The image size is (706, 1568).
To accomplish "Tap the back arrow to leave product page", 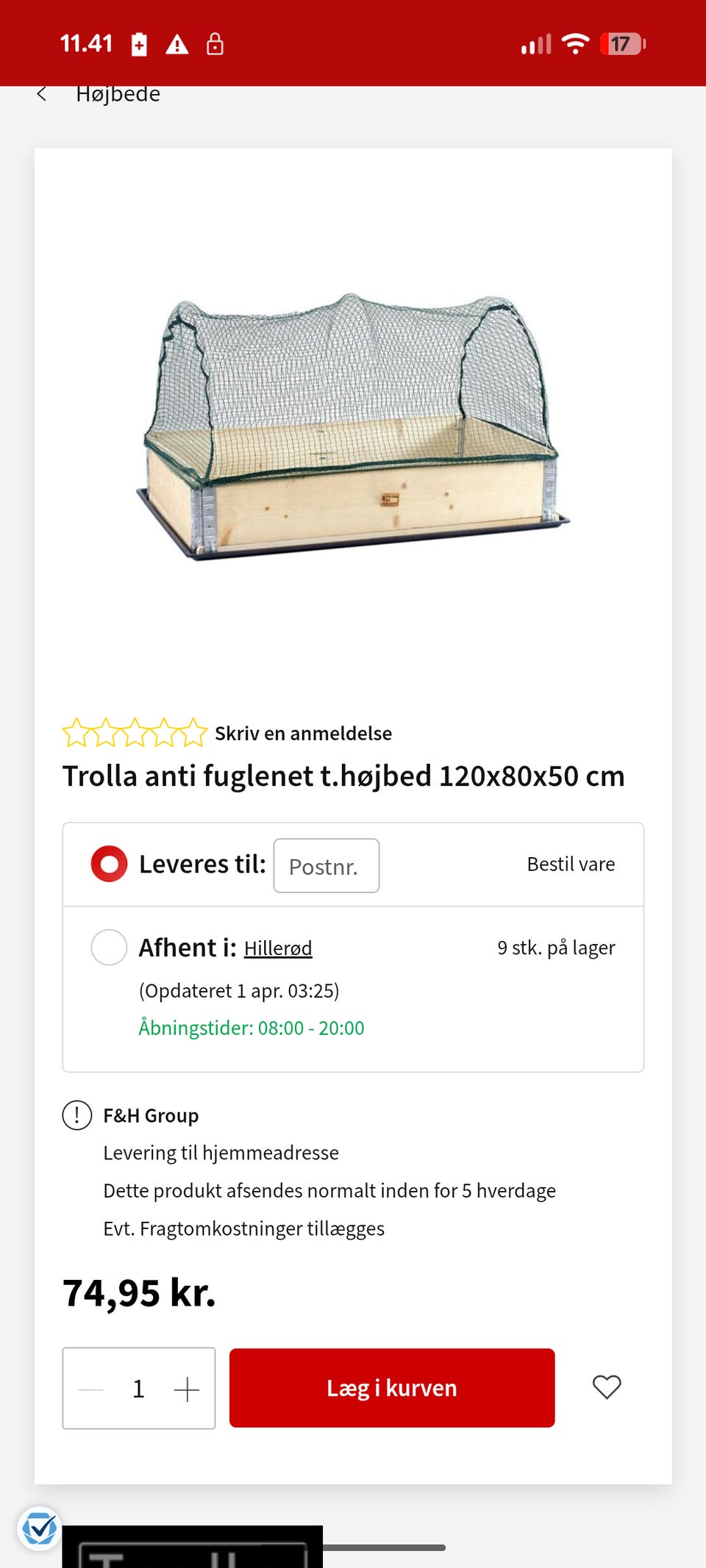I will (x=43, y=94).
